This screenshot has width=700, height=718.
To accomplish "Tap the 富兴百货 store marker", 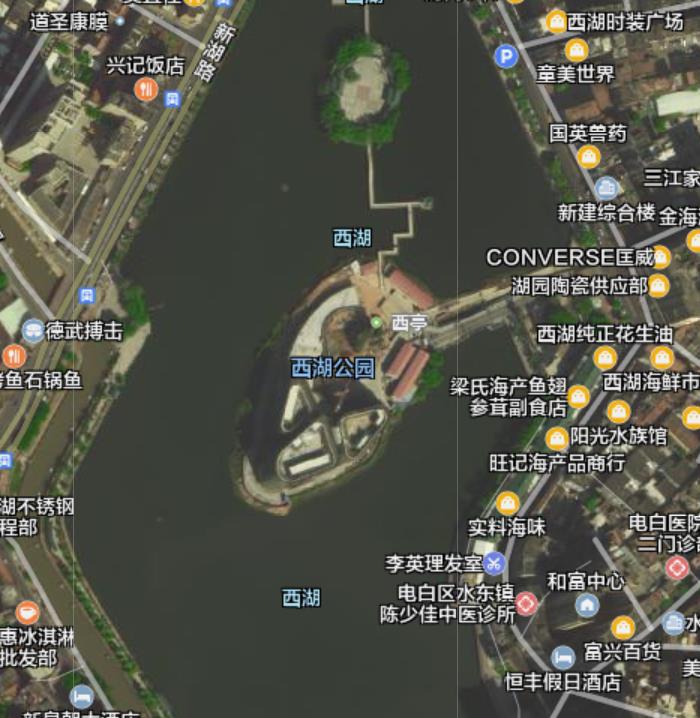I will [x=623, y=628].
